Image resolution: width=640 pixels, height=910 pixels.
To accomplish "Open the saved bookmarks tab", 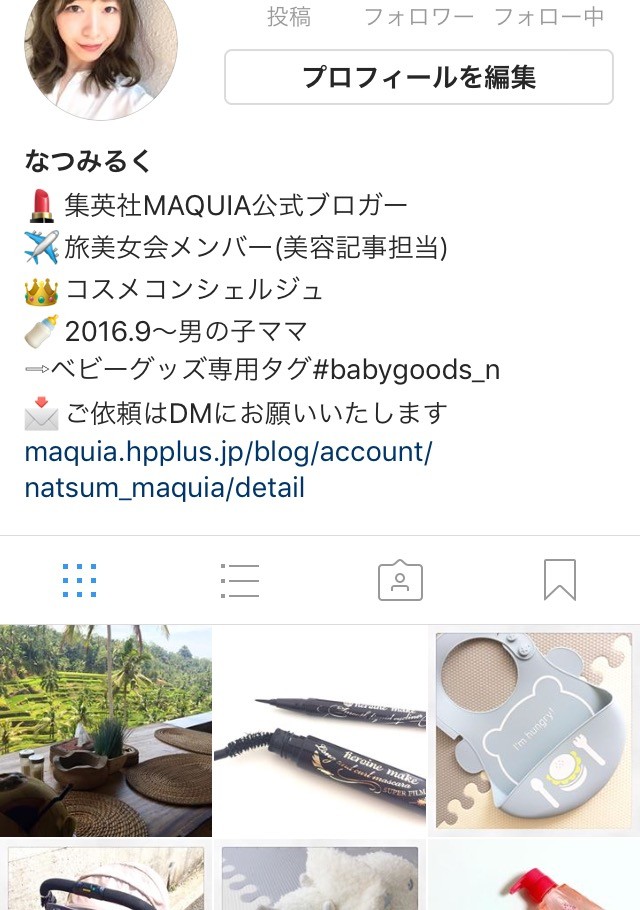I will [x=560, y=580].
